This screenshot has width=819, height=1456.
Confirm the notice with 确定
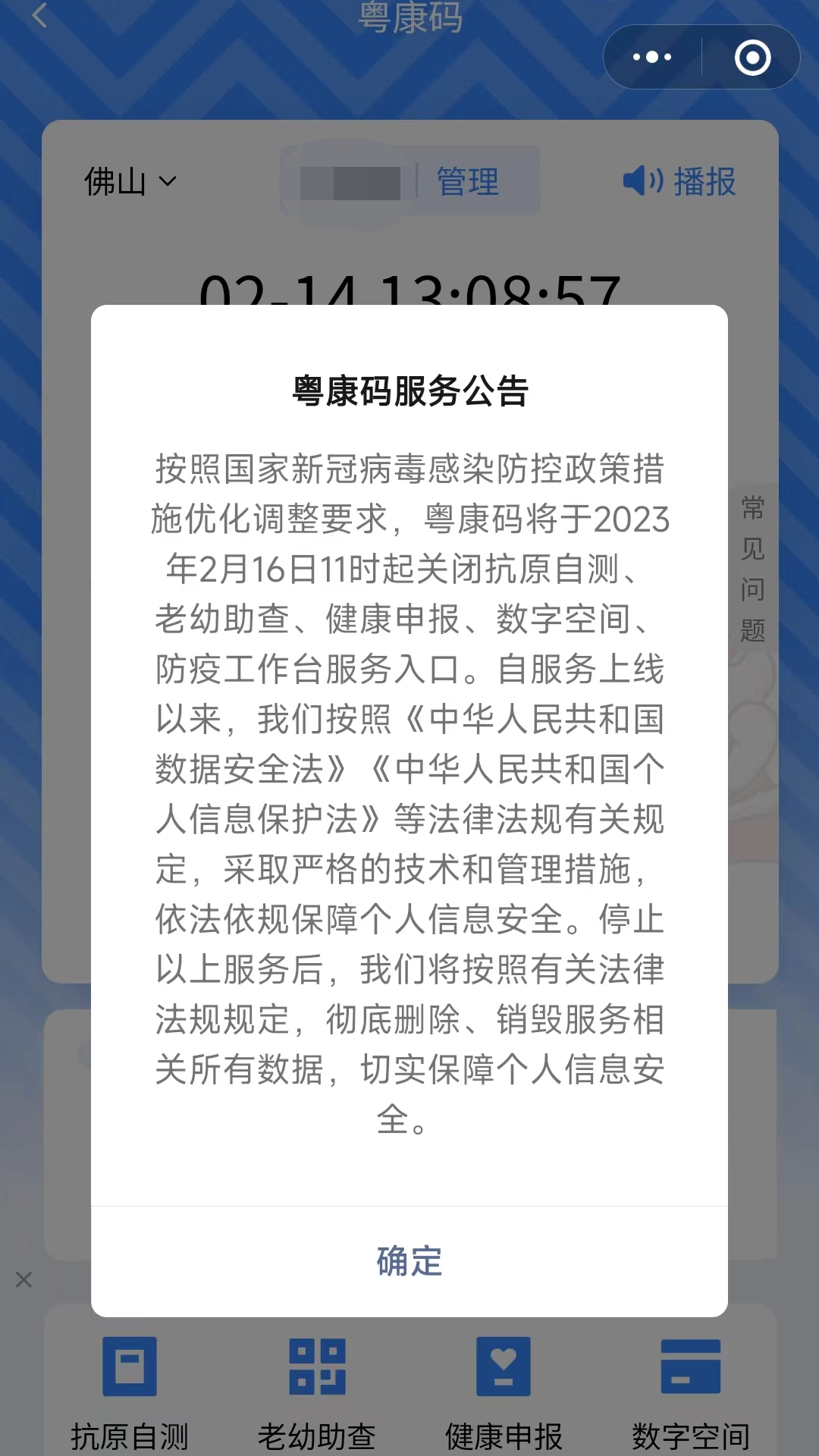(x=409, y=1261)
